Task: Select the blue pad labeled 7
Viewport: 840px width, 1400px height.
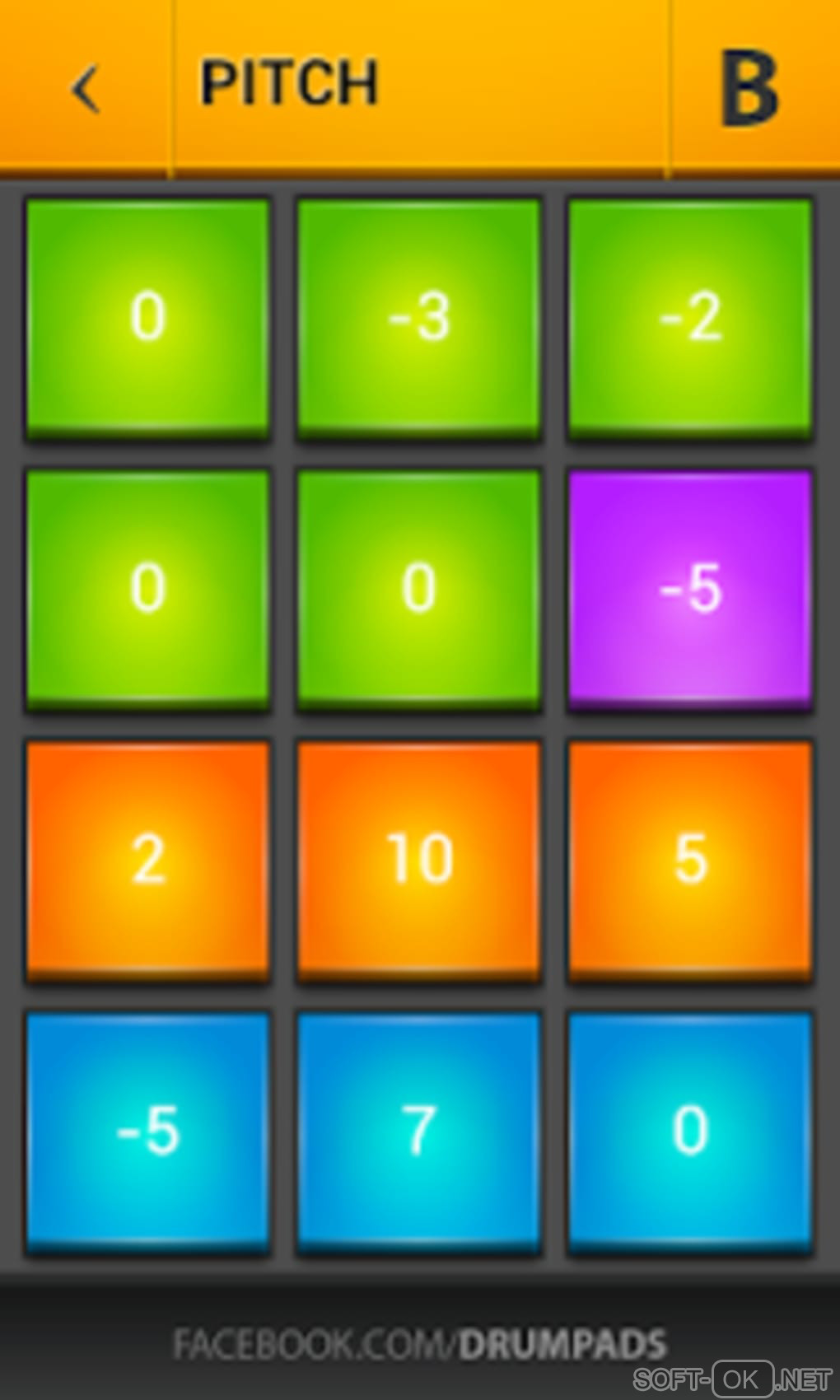Action: point(419,1130)
